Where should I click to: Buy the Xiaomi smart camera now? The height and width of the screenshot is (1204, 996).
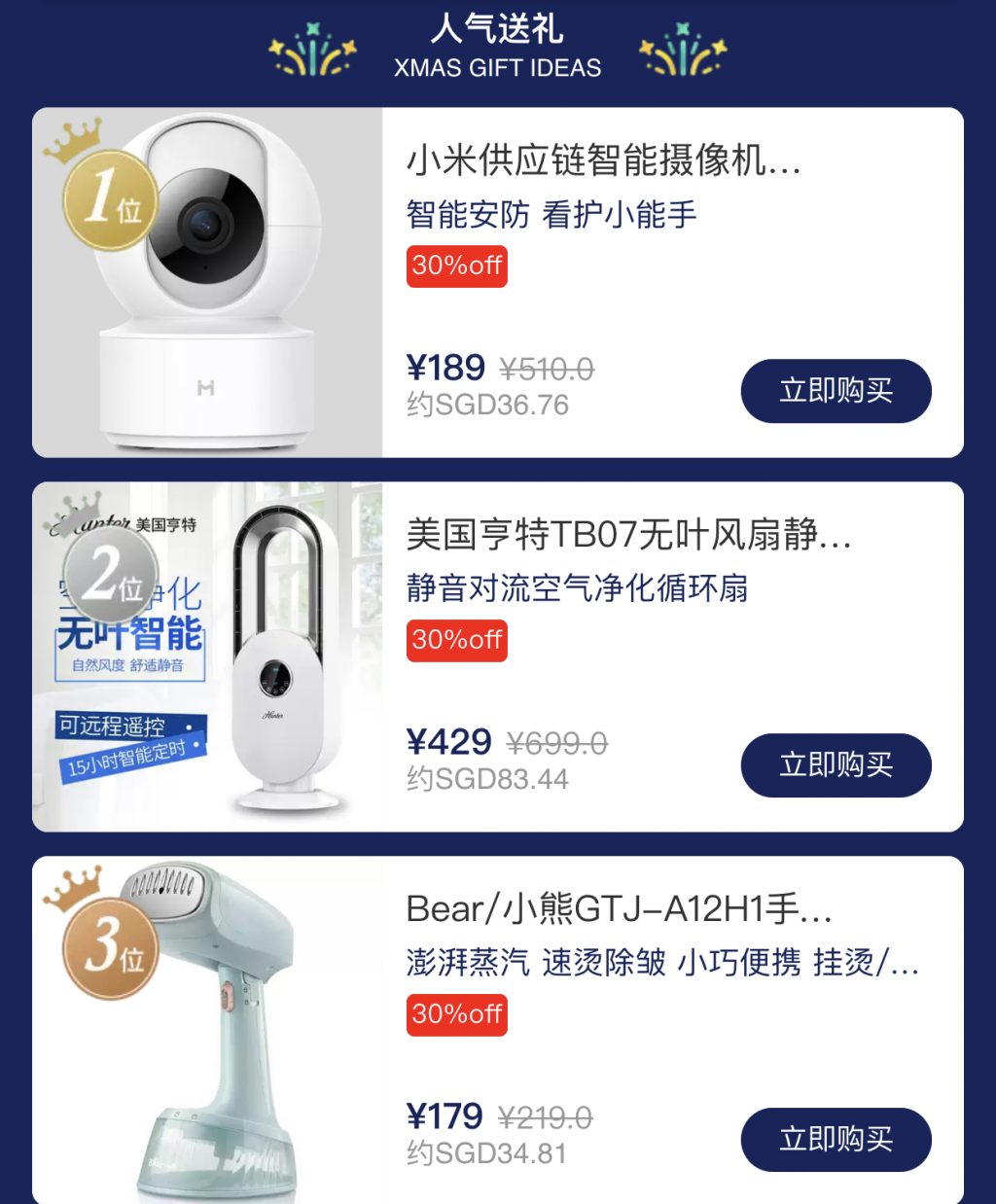coord(836,391)
